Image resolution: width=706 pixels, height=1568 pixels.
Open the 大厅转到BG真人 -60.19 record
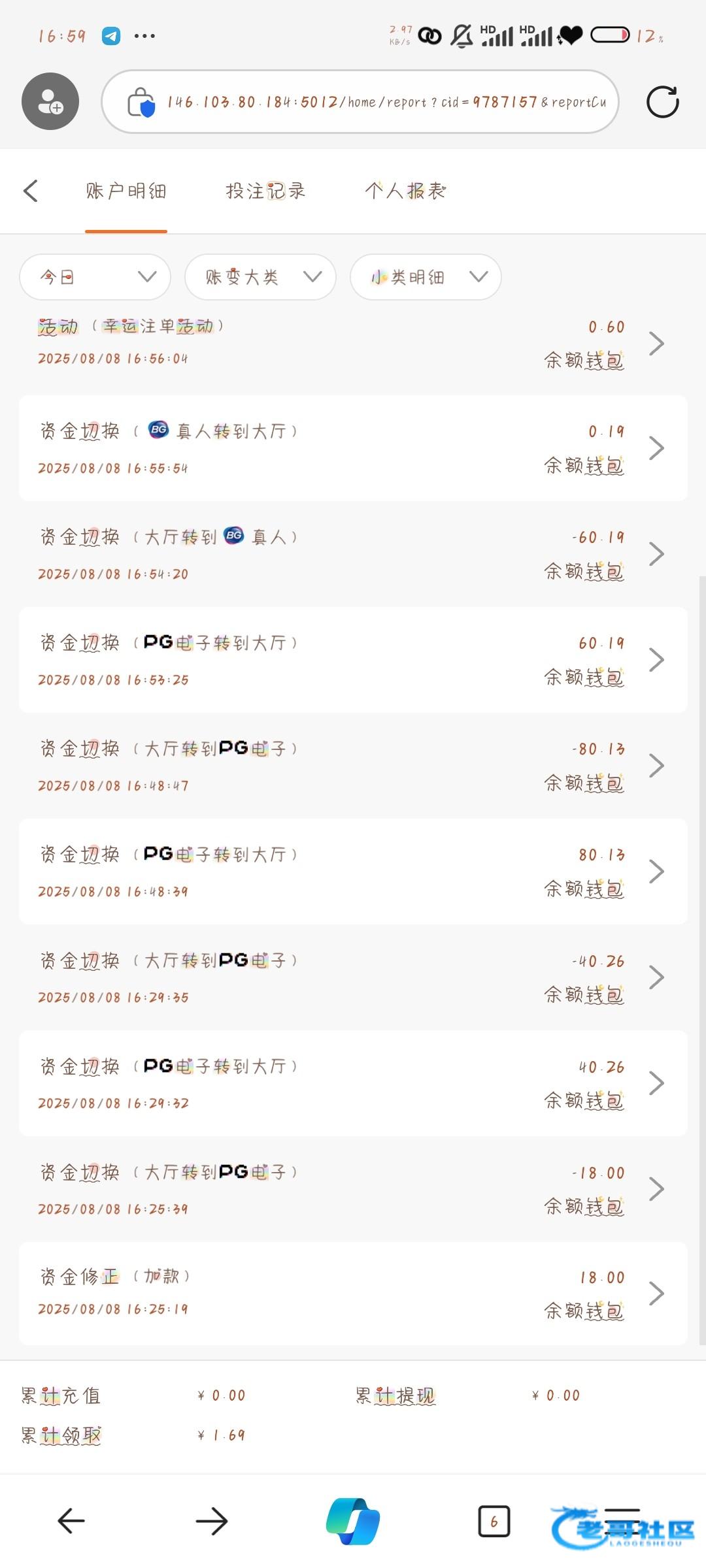353,554
